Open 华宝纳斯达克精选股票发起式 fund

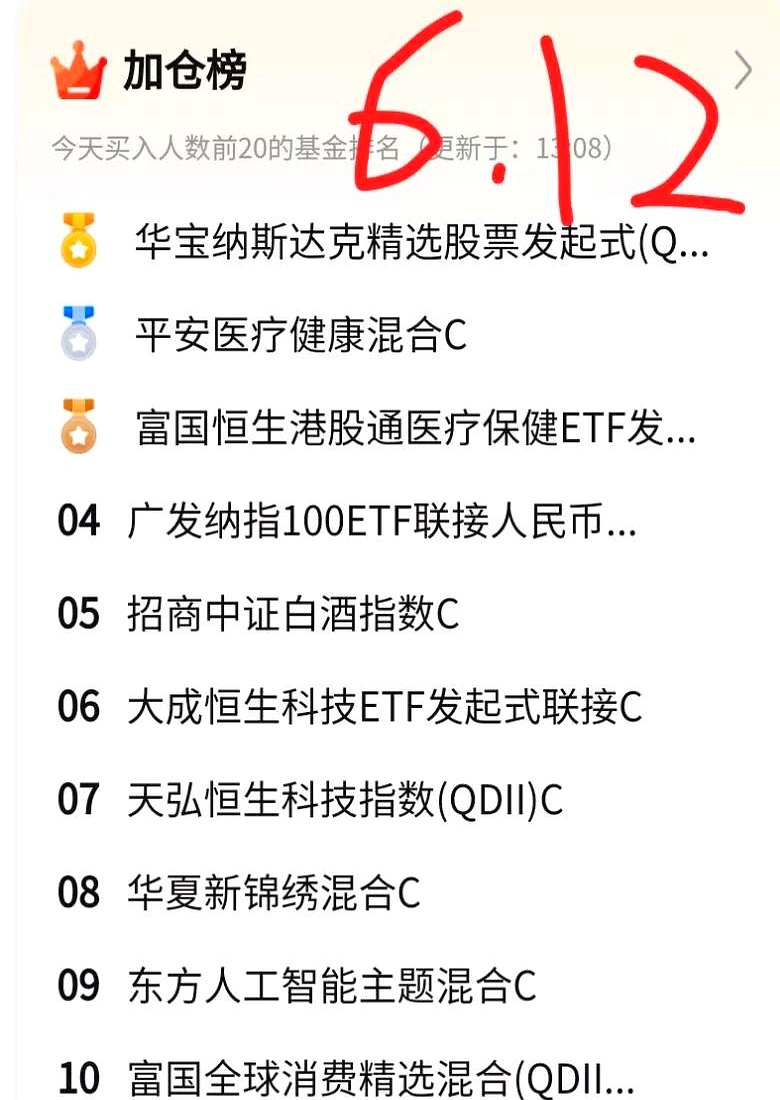420,242
